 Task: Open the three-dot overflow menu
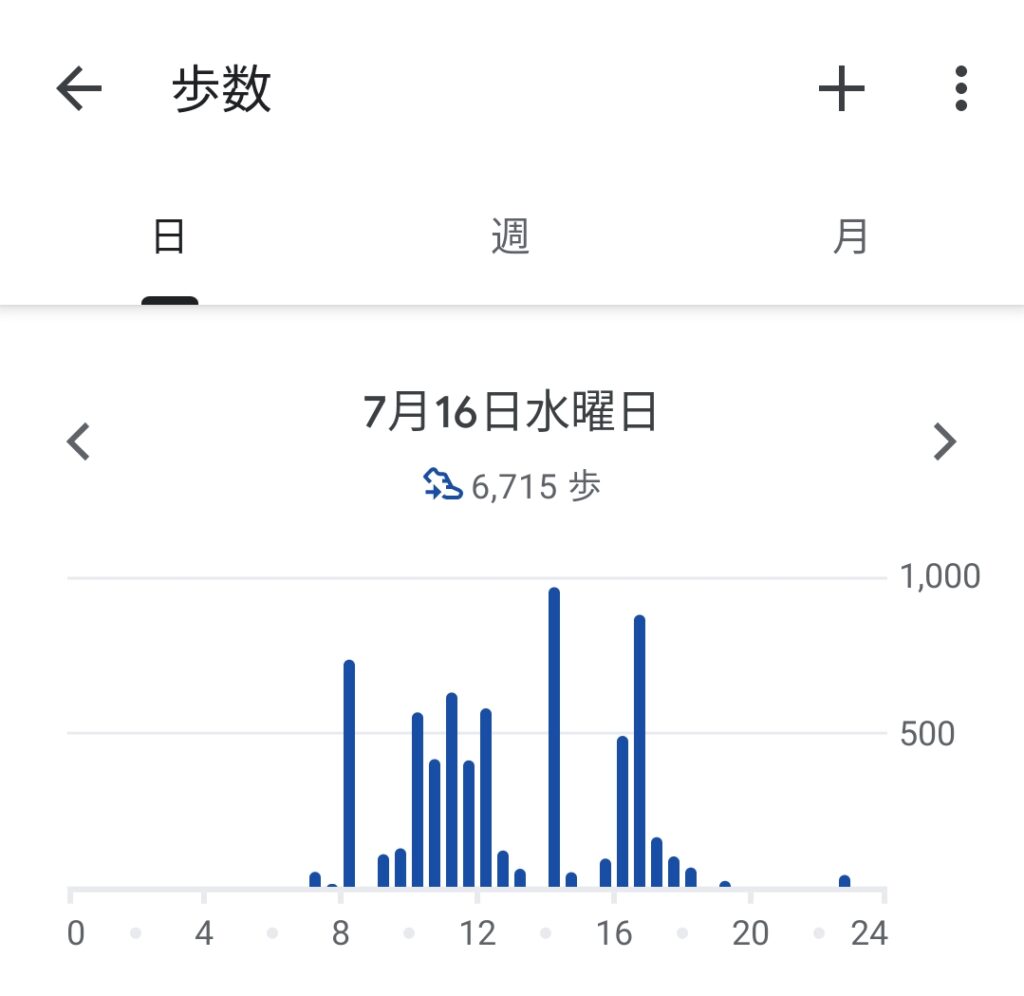961,90
